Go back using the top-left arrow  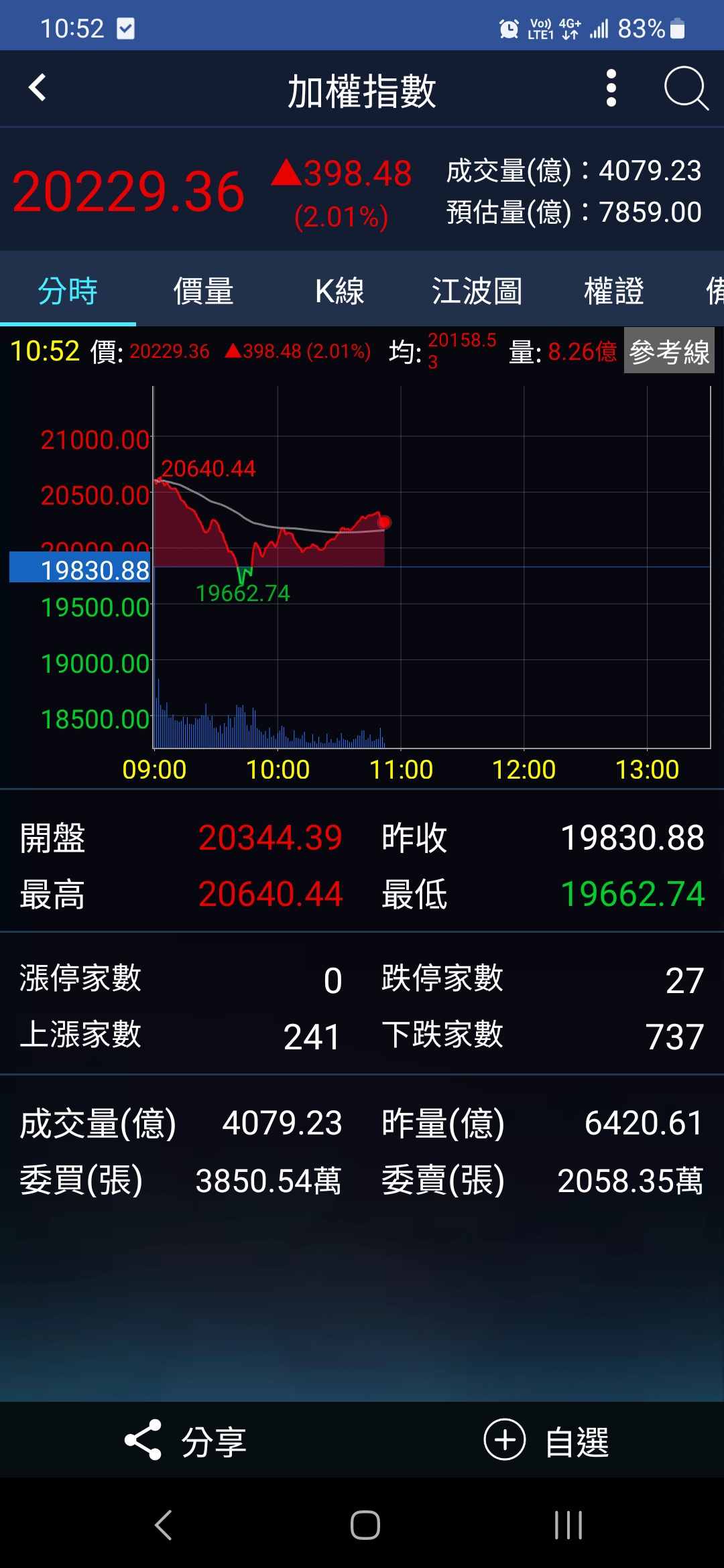click(38, 88)
